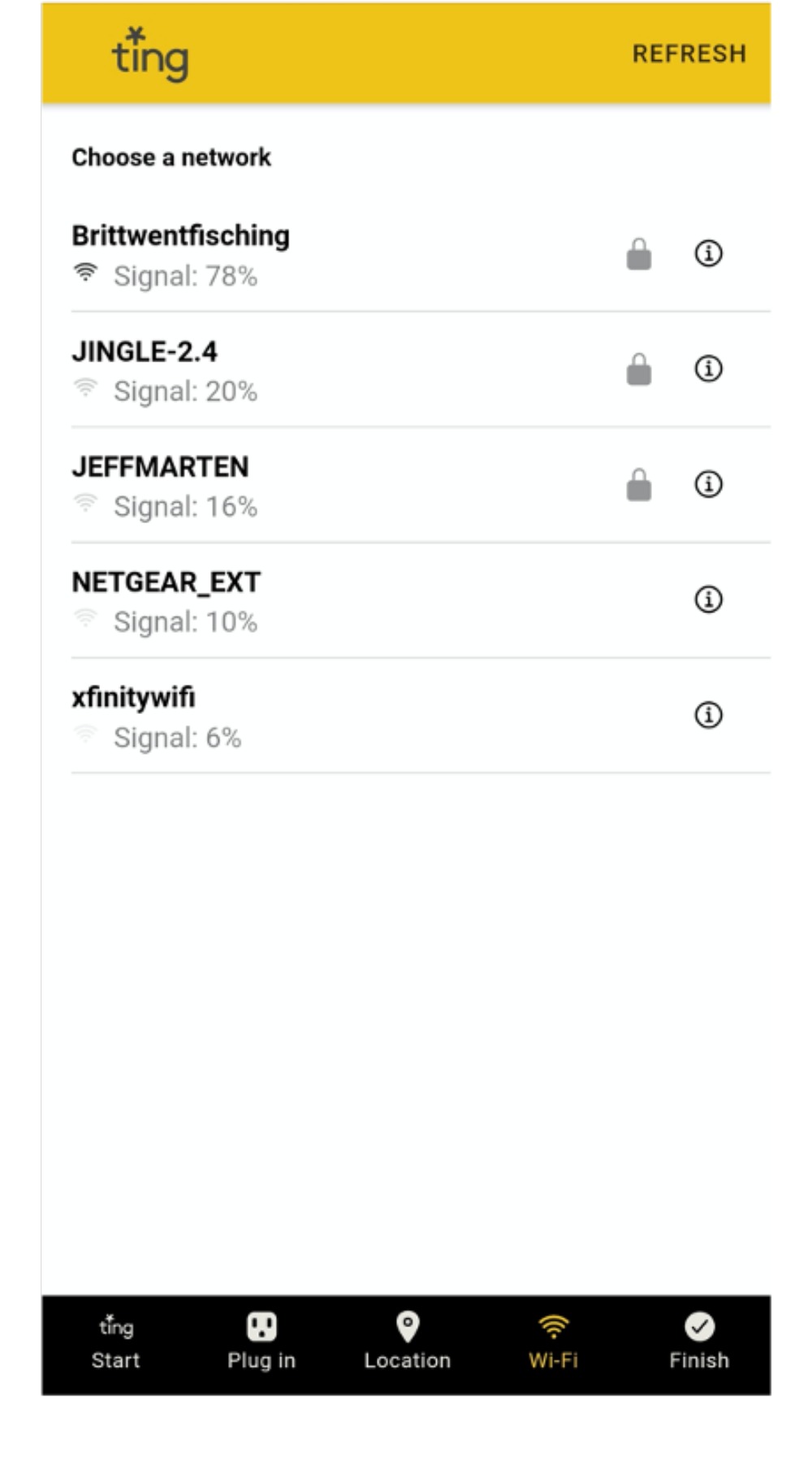The width and height of the screenshot is (812, 1462).
Task: Tap the info icon beside JEFFMARTEN
Action: click(x=708, y=484)
